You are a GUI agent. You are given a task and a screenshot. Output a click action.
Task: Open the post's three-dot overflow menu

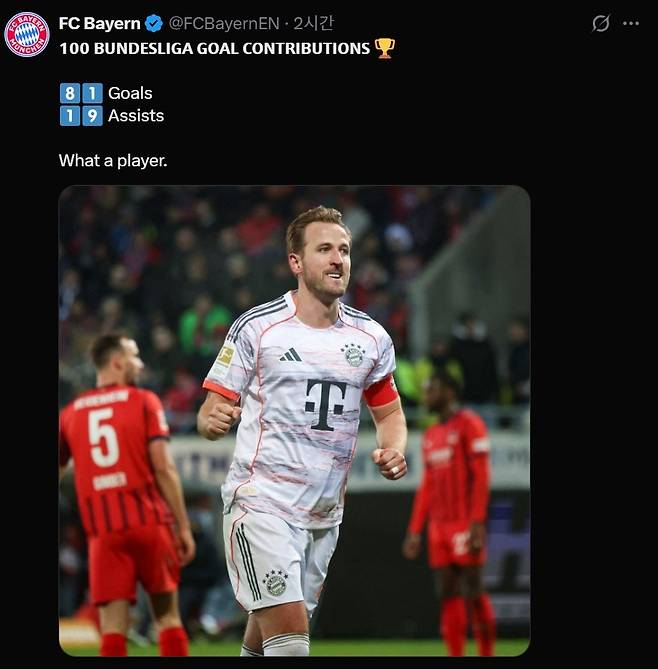[x=630, y=23]
